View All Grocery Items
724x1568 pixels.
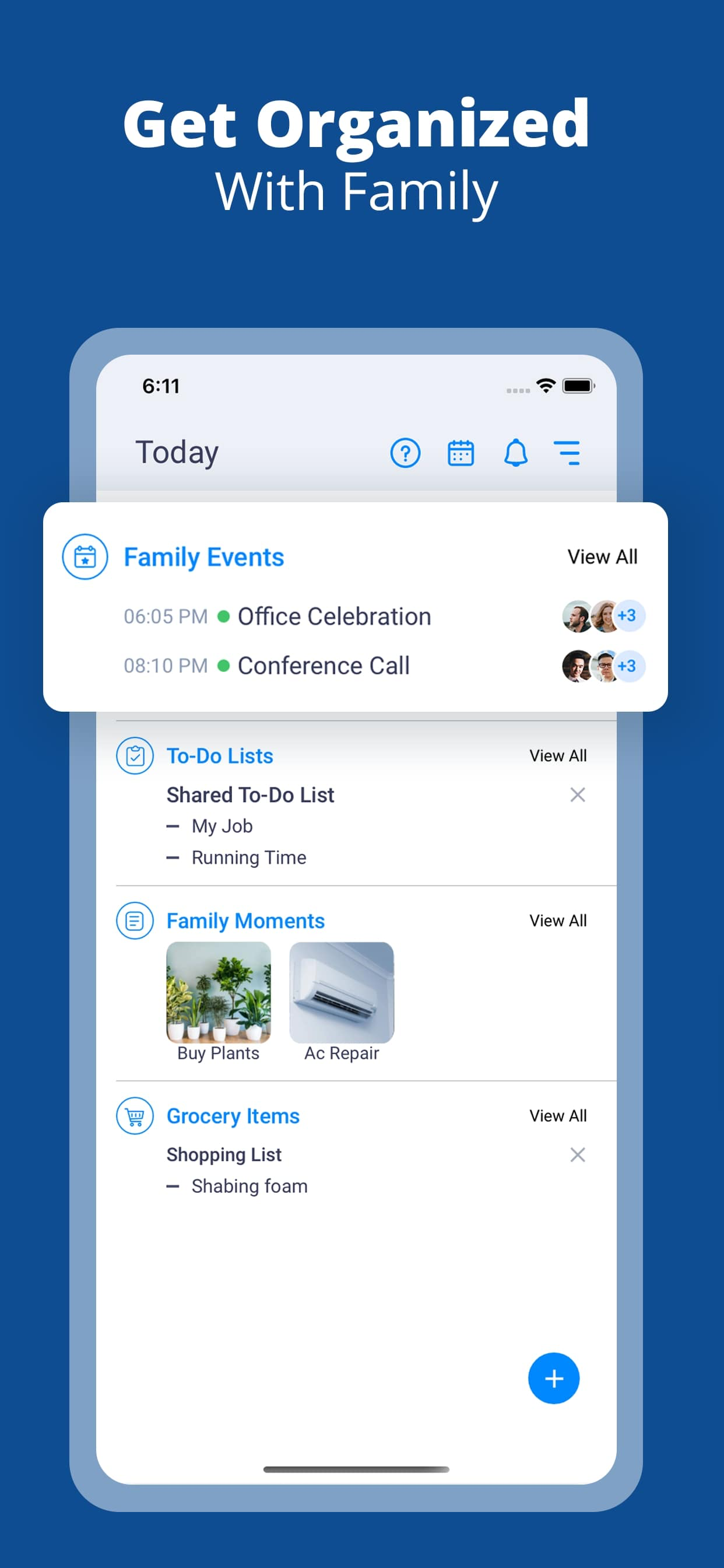(x=557, y=1116)
